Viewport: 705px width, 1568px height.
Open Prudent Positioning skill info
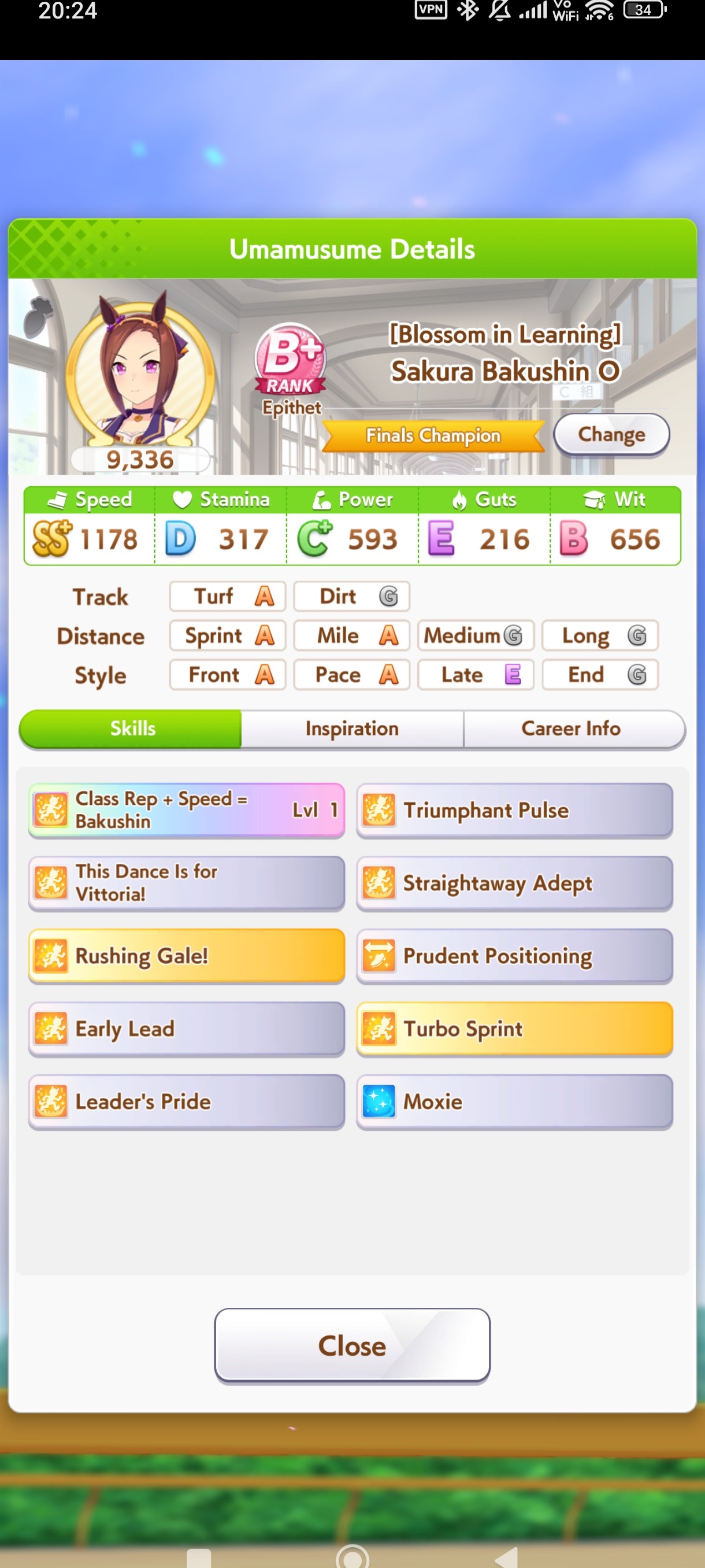pyautogui.click(x=515, y=956)
